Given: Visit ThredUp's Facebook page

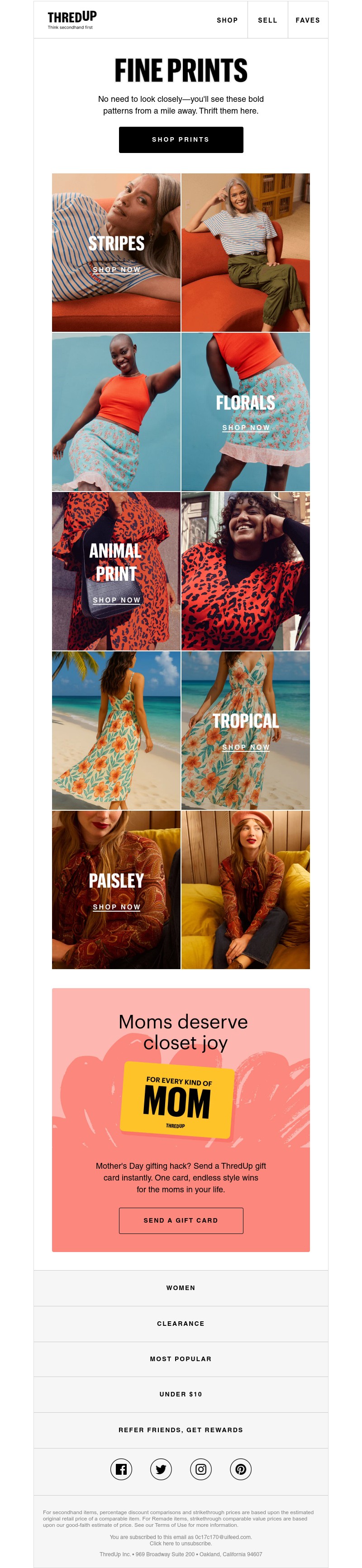Looking at the screenshot, I should coord(121,1469).
